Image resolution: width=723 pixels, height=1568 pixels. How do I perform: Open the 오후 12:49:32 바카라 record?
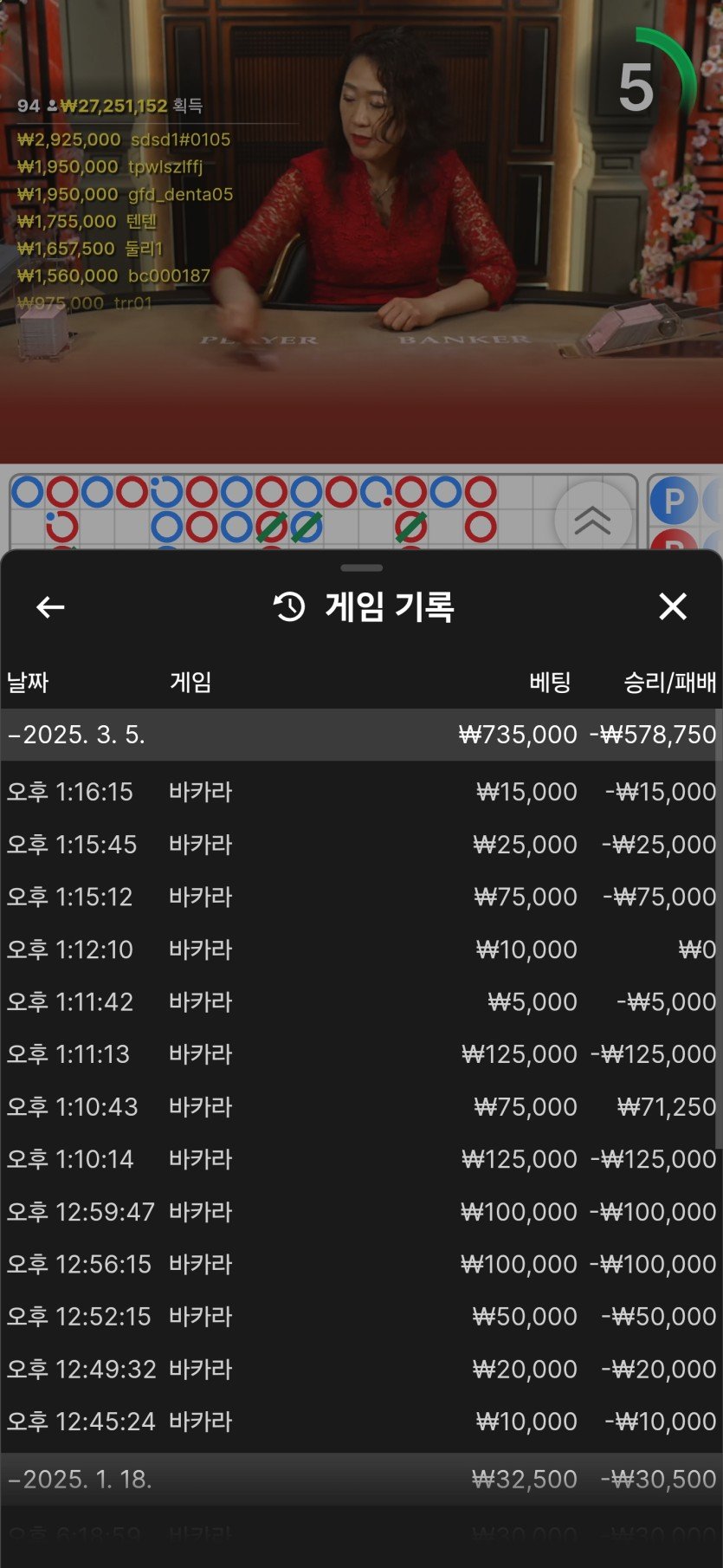click(361, 1370)
